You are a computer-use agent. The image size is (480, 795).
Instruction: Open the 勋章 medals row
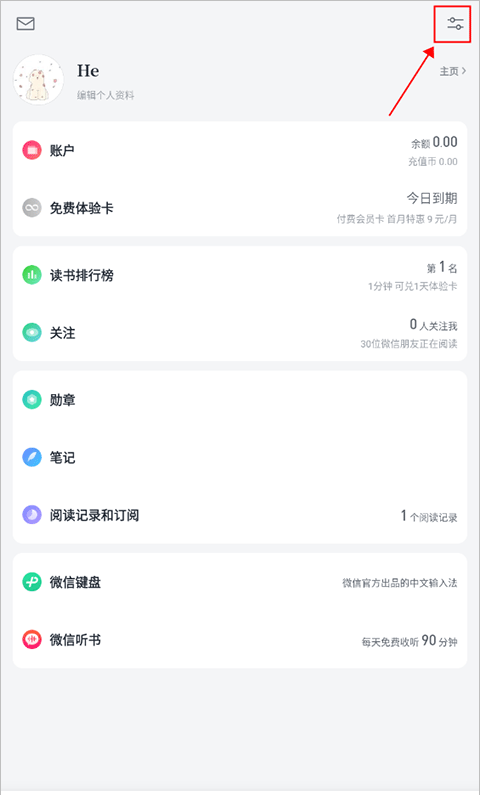240,400
